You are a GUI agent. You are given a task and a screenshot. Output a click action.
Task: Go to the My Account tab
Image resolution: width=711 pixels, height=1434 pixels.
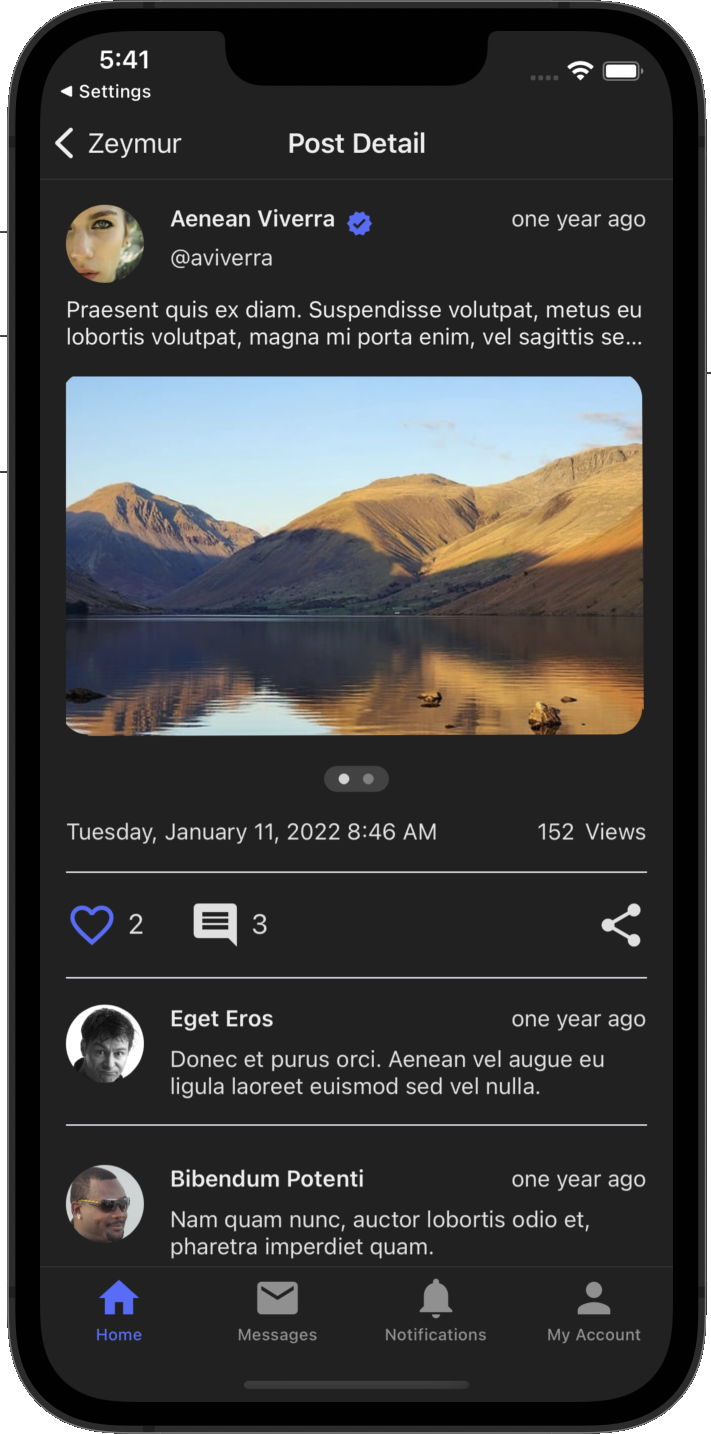click(593, 1311)
